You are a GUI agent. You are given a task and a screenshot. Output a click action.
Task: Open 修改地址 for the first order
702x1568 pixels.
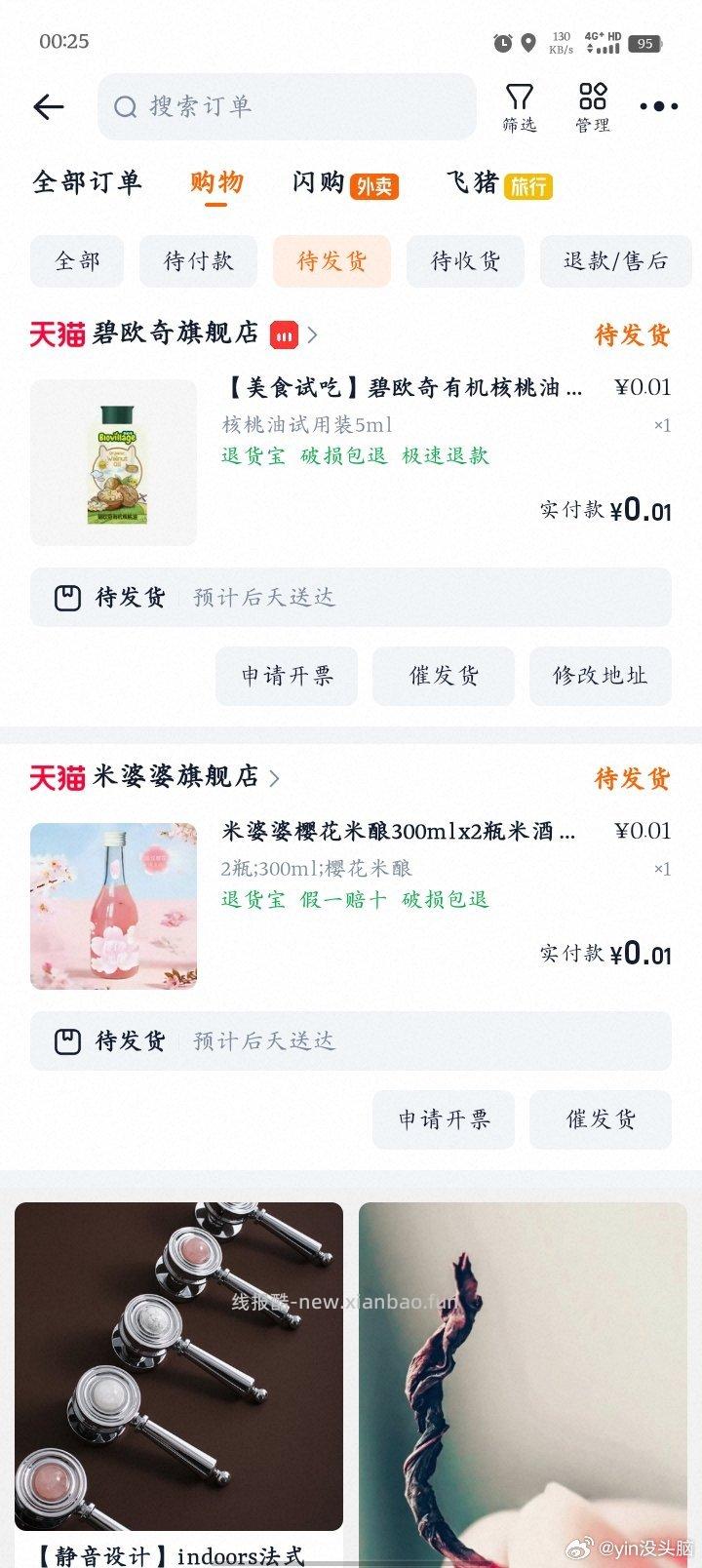click(600, 676)
